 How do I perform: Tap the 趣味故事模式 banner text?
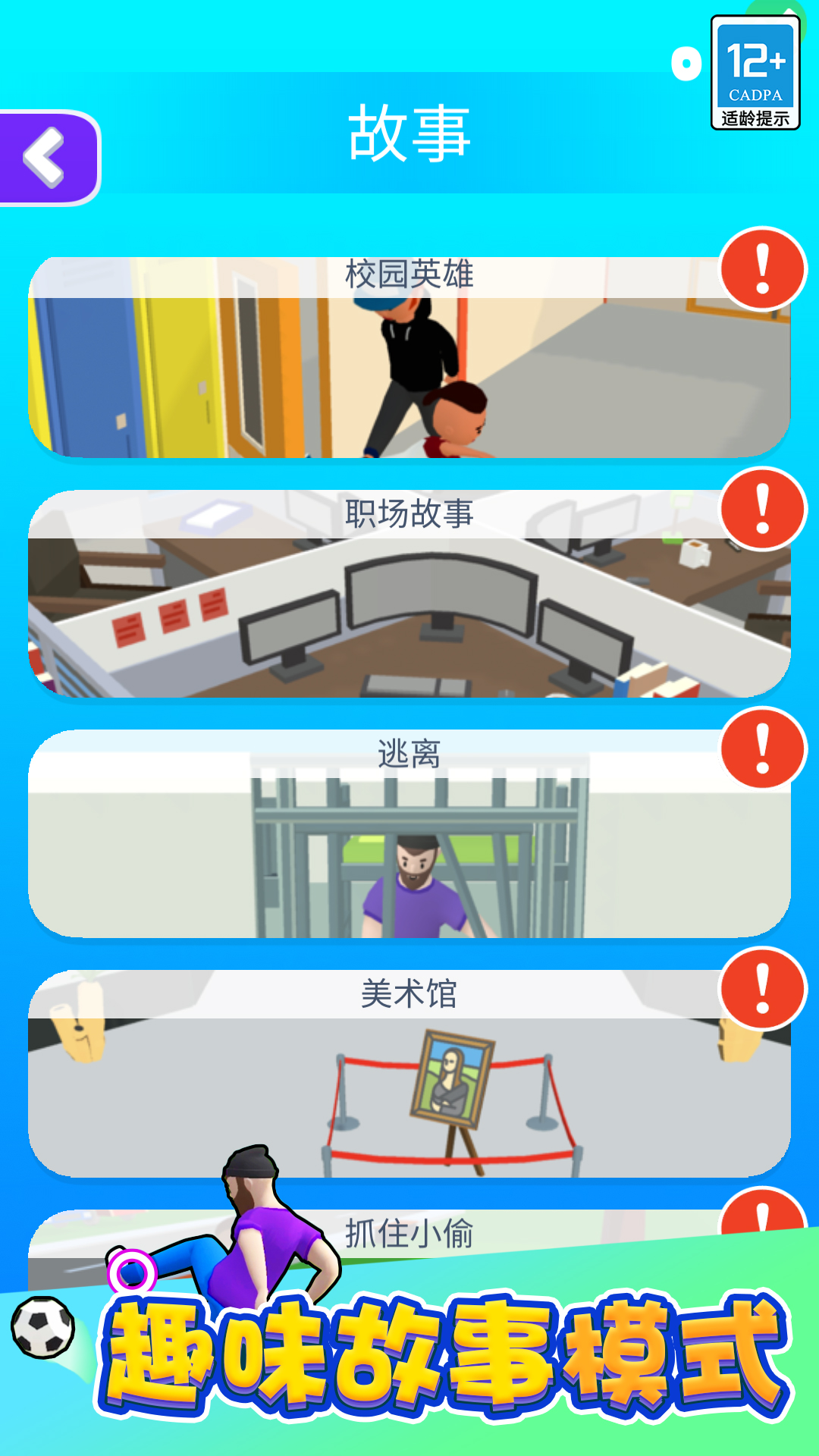tap(440, 1357)
